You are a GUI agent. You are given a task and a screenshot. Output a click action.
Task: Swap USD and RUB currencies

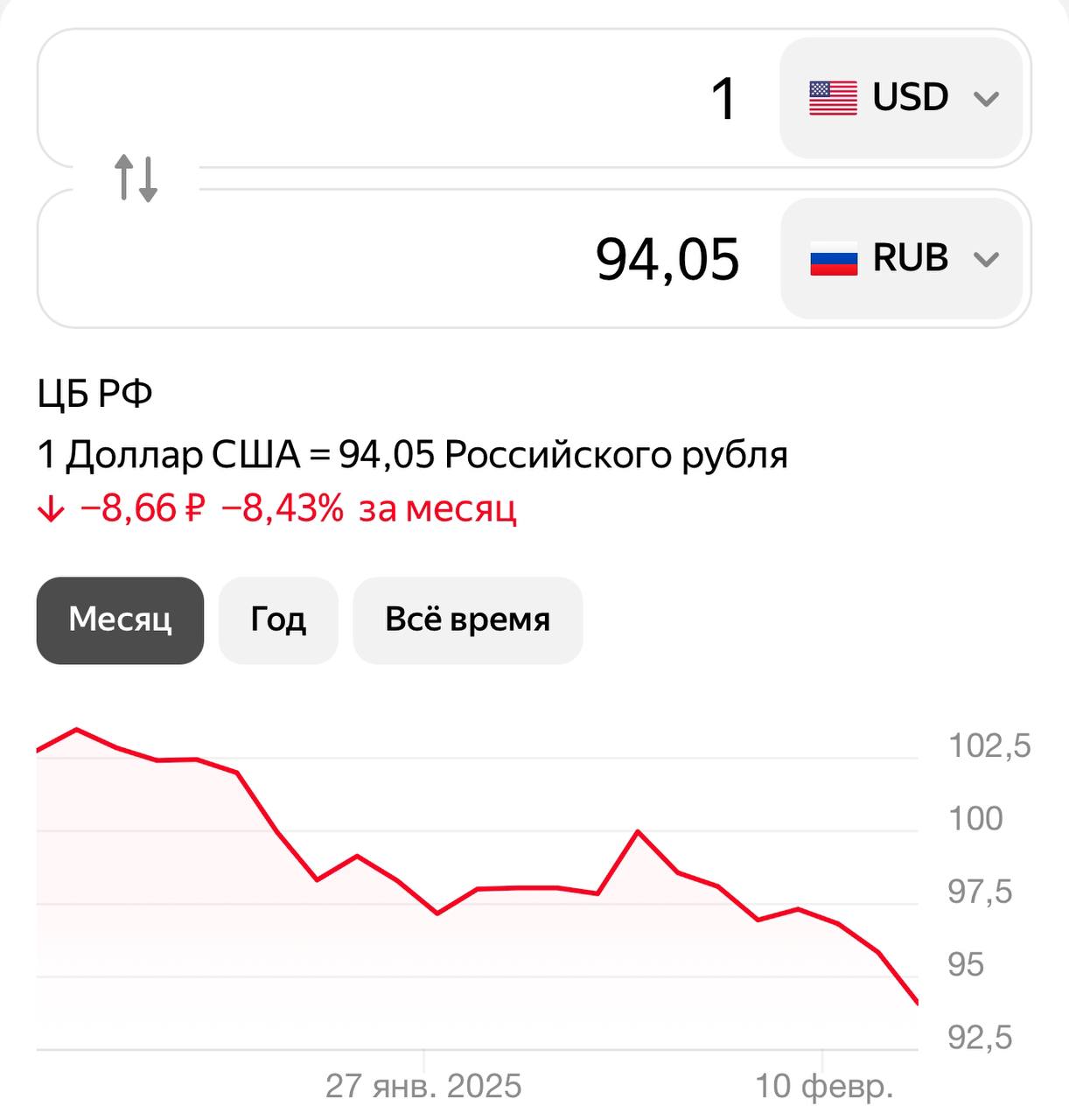coord(136,178)
